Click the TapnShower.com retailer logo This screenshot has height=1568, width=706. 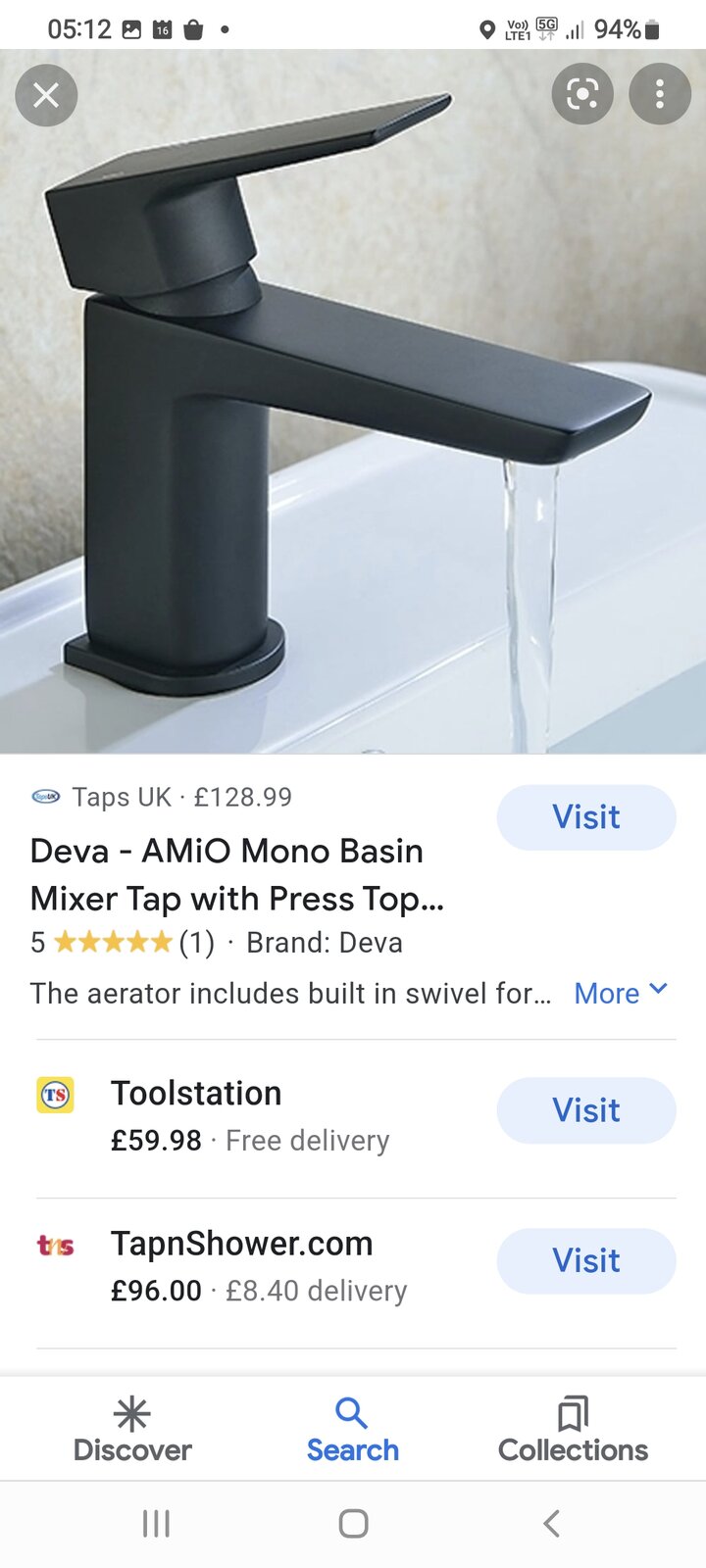tap(56, 1246)
